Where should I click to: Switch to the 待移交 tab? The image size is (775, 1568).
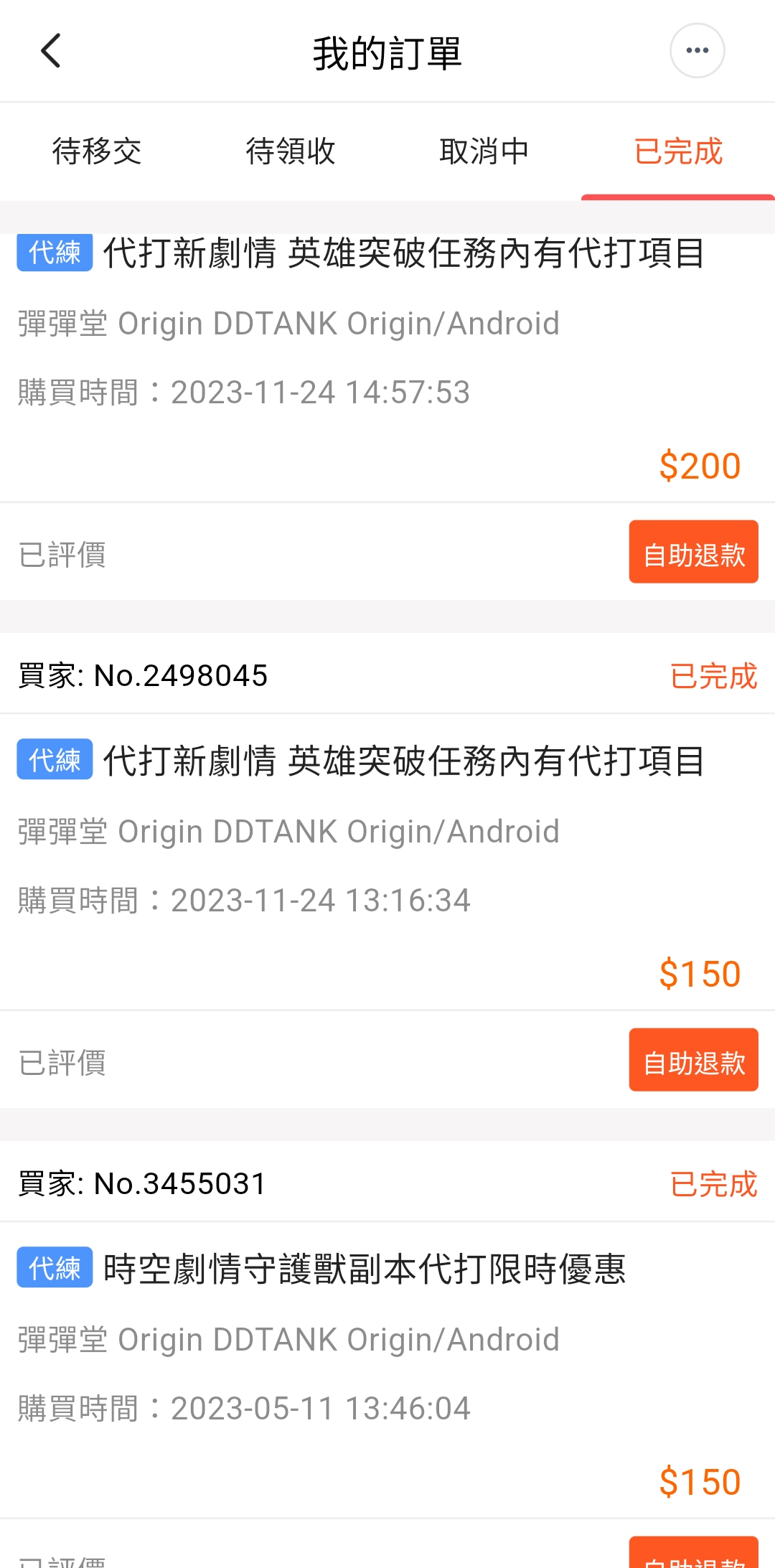97,151
